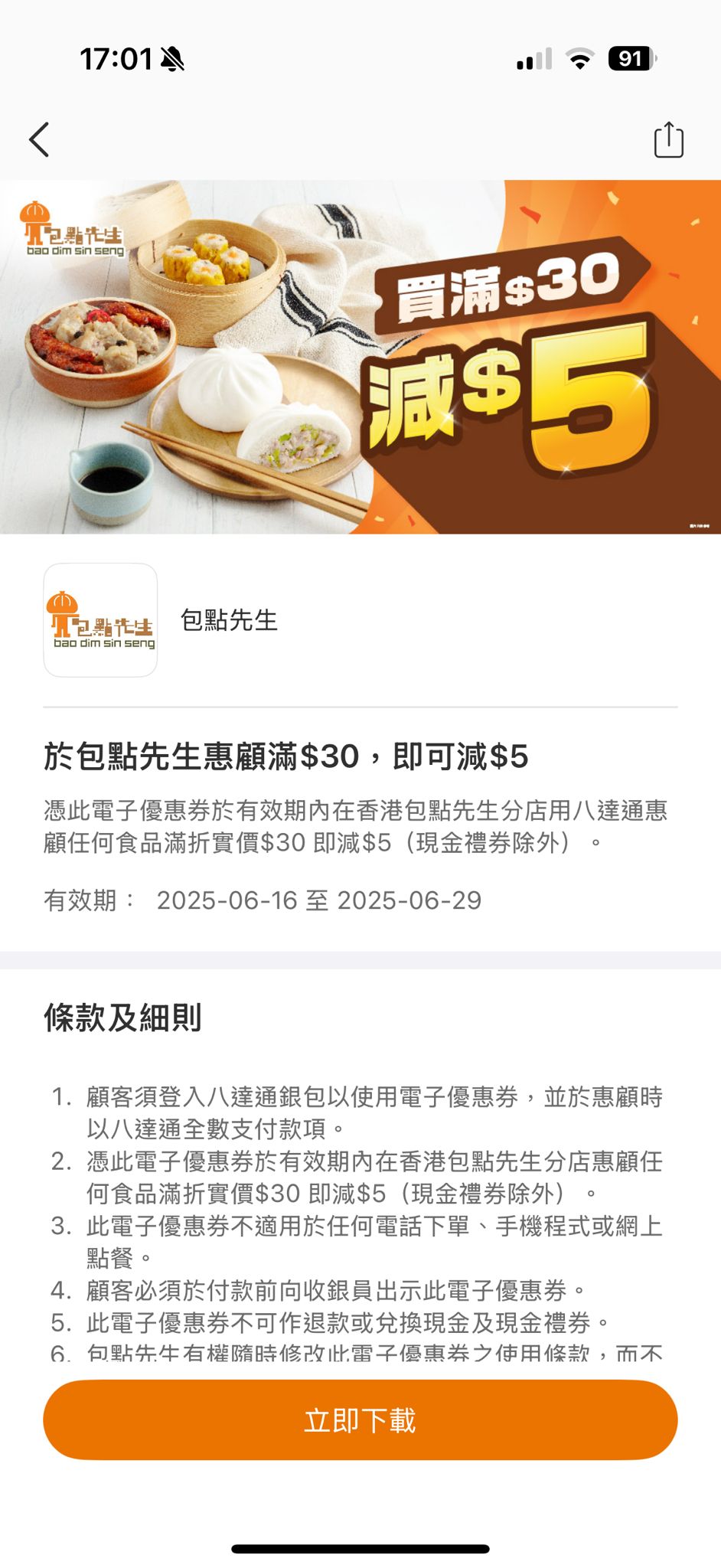Tap the 包點先生 merchant logo icon
The width and height of the screenshot is (721, 1568).
(x=100, y=620)
